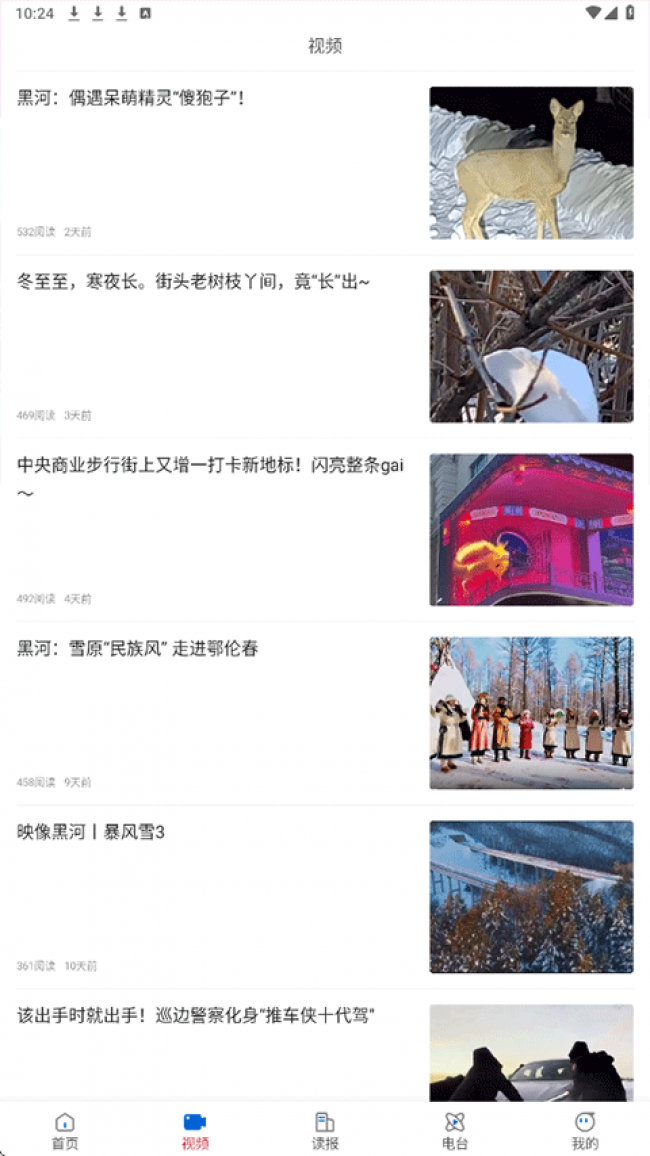The width and height of the screenshot is (650, 1156).
Task: Open the 冬至至，寒夜长 video item
Action: point(325,347)
